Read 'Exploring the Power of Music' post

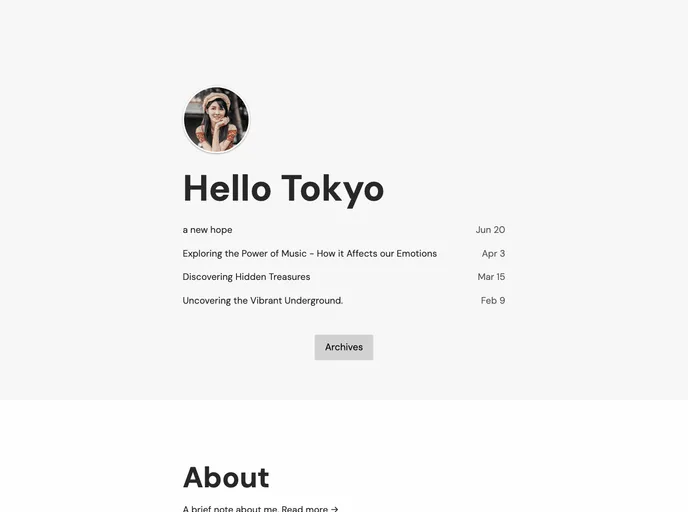(309, 254)
